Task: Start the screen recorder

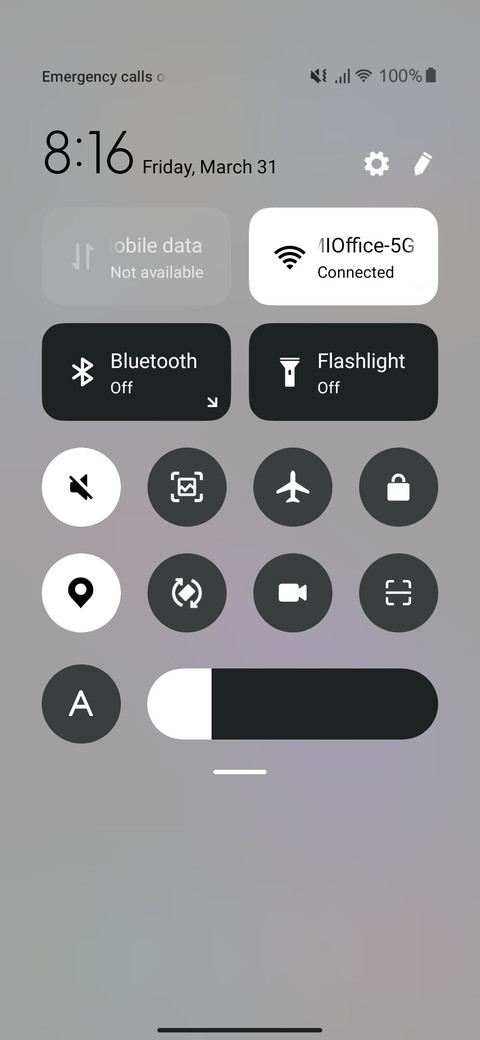Action: [x=293, y=593]
